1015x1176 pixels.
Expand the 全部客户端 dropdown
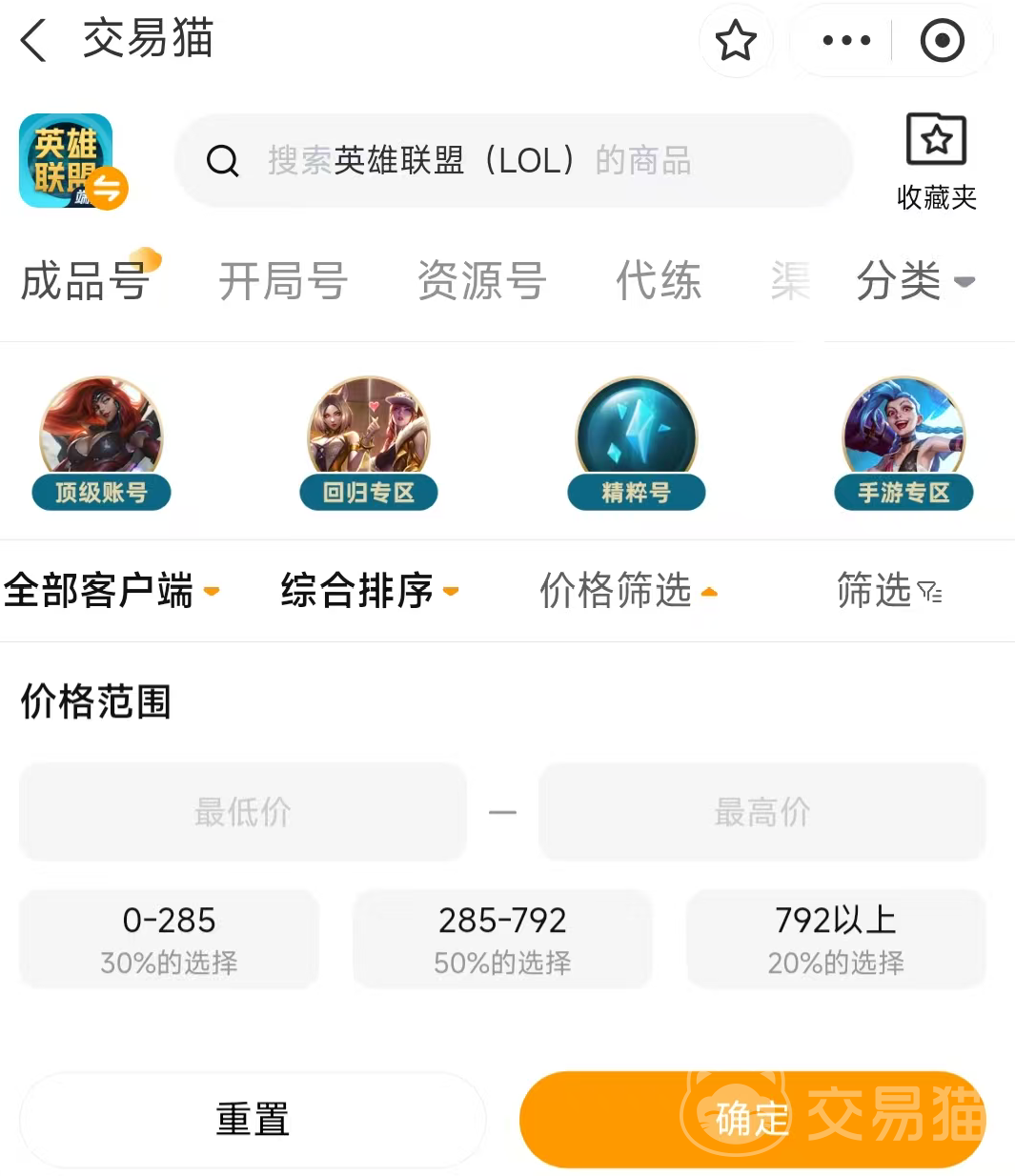click(112, 591)
